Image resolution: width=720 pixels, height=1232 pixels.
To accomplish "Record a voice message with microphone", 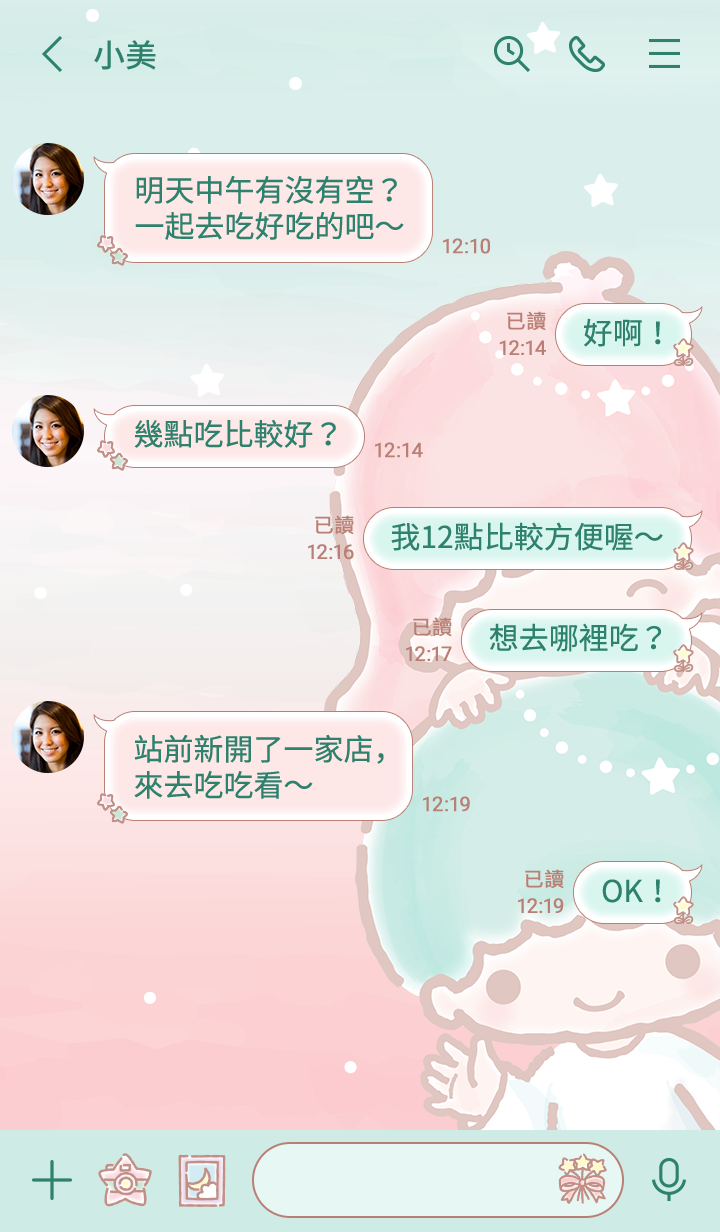I will click(x=668, y=1181).
